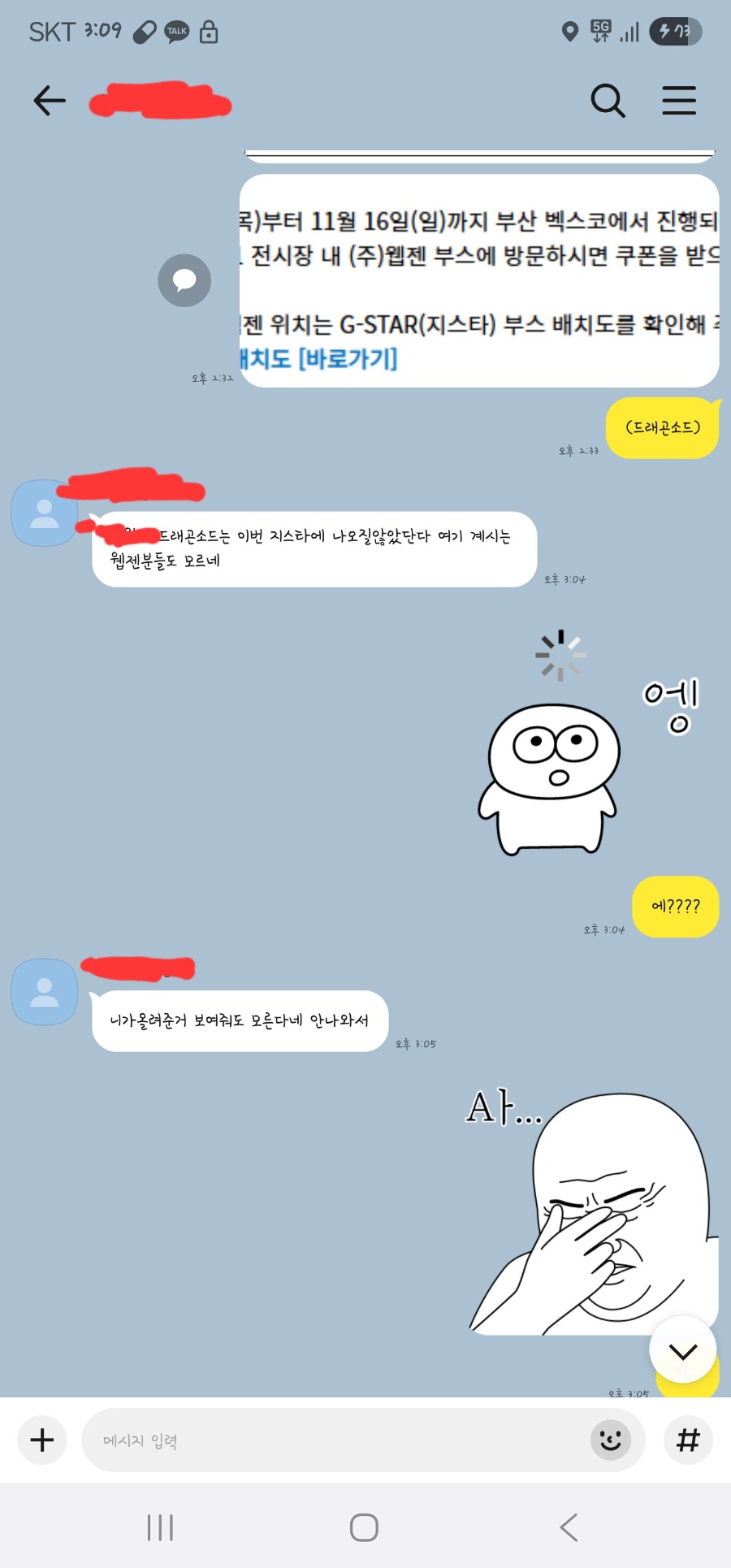Open the plus attachment menu

tap(42, 1440)
